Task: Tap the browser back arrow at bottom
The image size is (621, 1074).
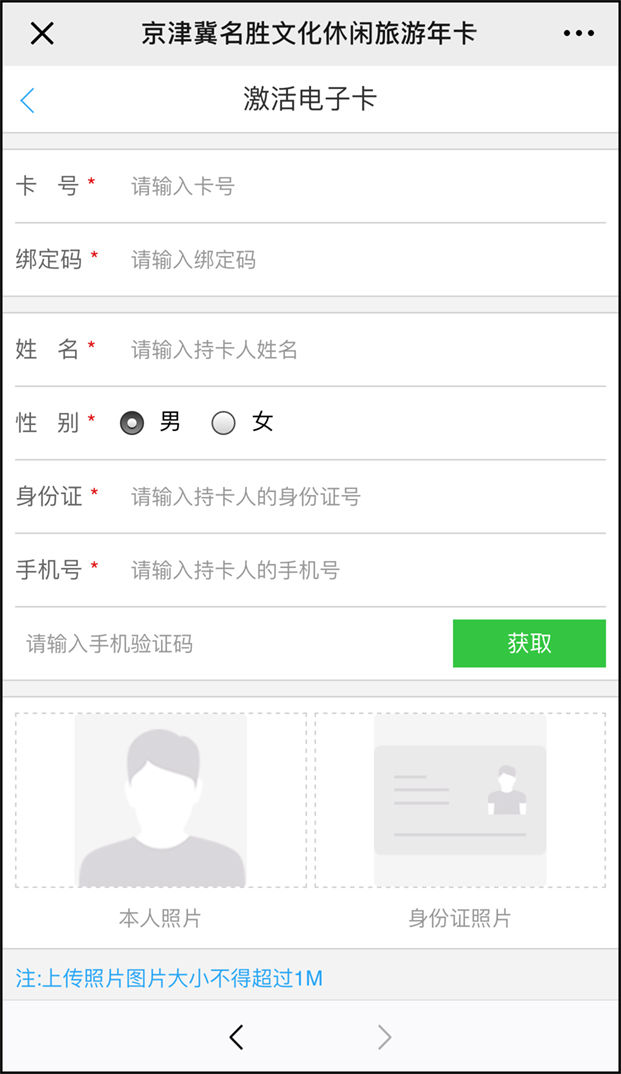Action: pyautogui.click(x=236, y=1037)
